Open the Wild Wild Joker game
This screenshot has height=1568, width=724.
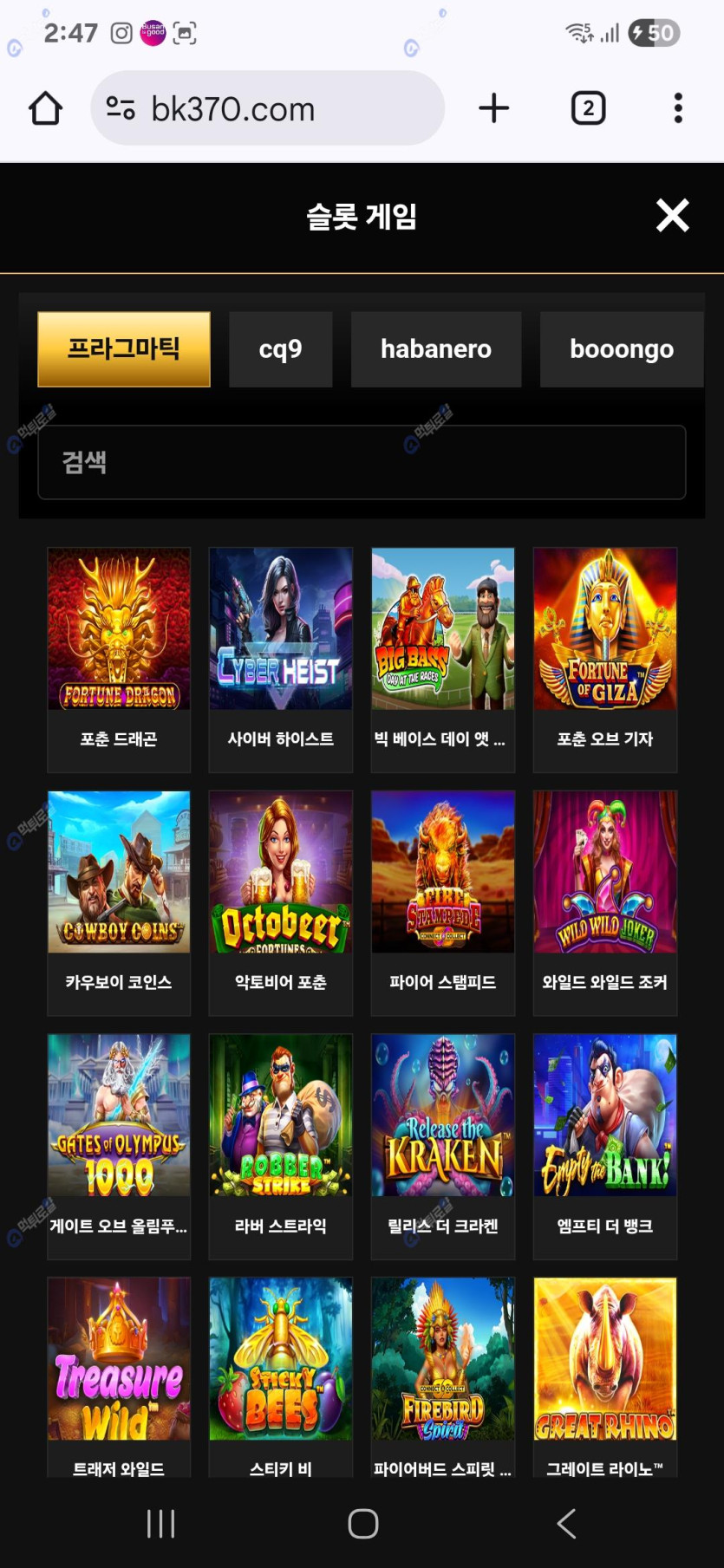pyautogui.click(x=604, y=872)
